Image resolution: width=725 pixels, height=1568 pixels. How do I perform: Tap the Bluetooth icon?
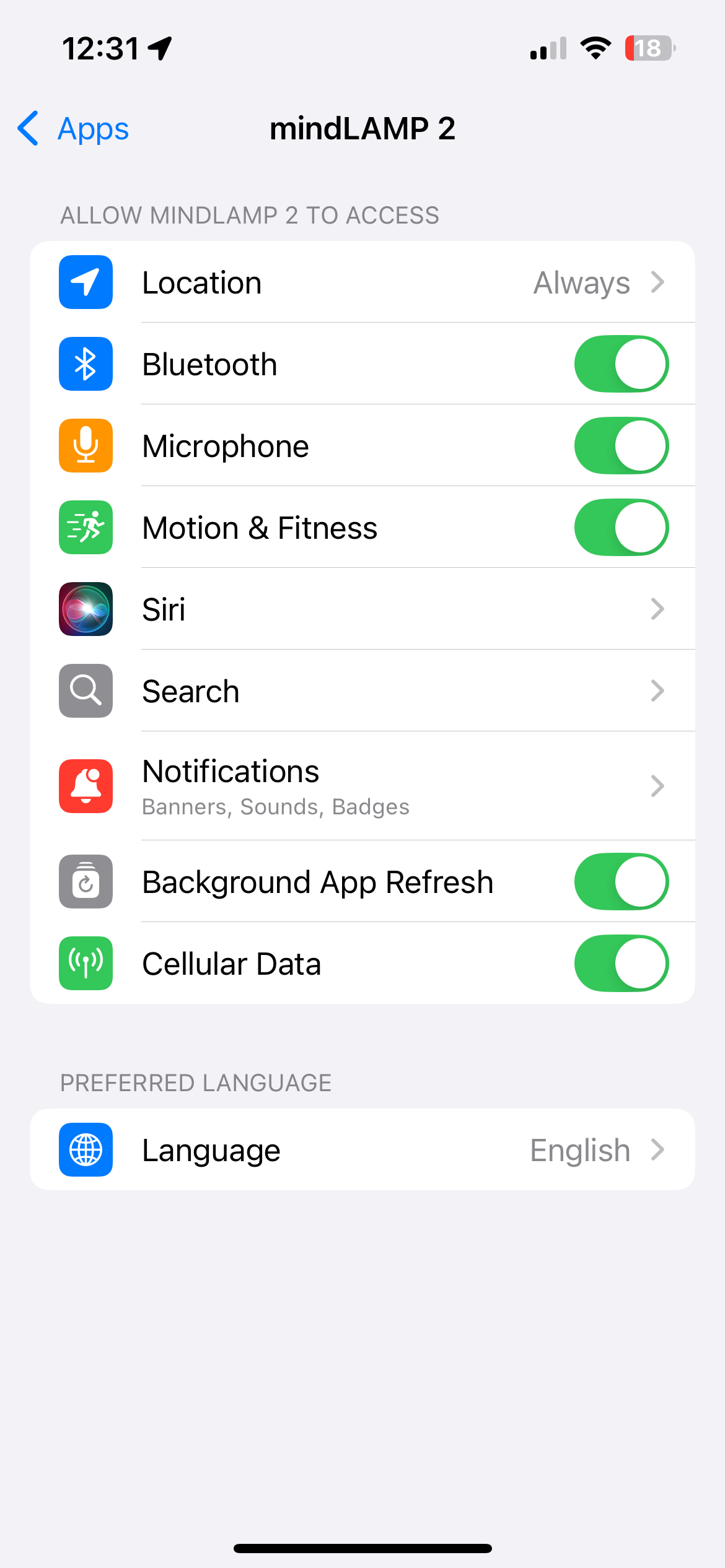point(85,364)
